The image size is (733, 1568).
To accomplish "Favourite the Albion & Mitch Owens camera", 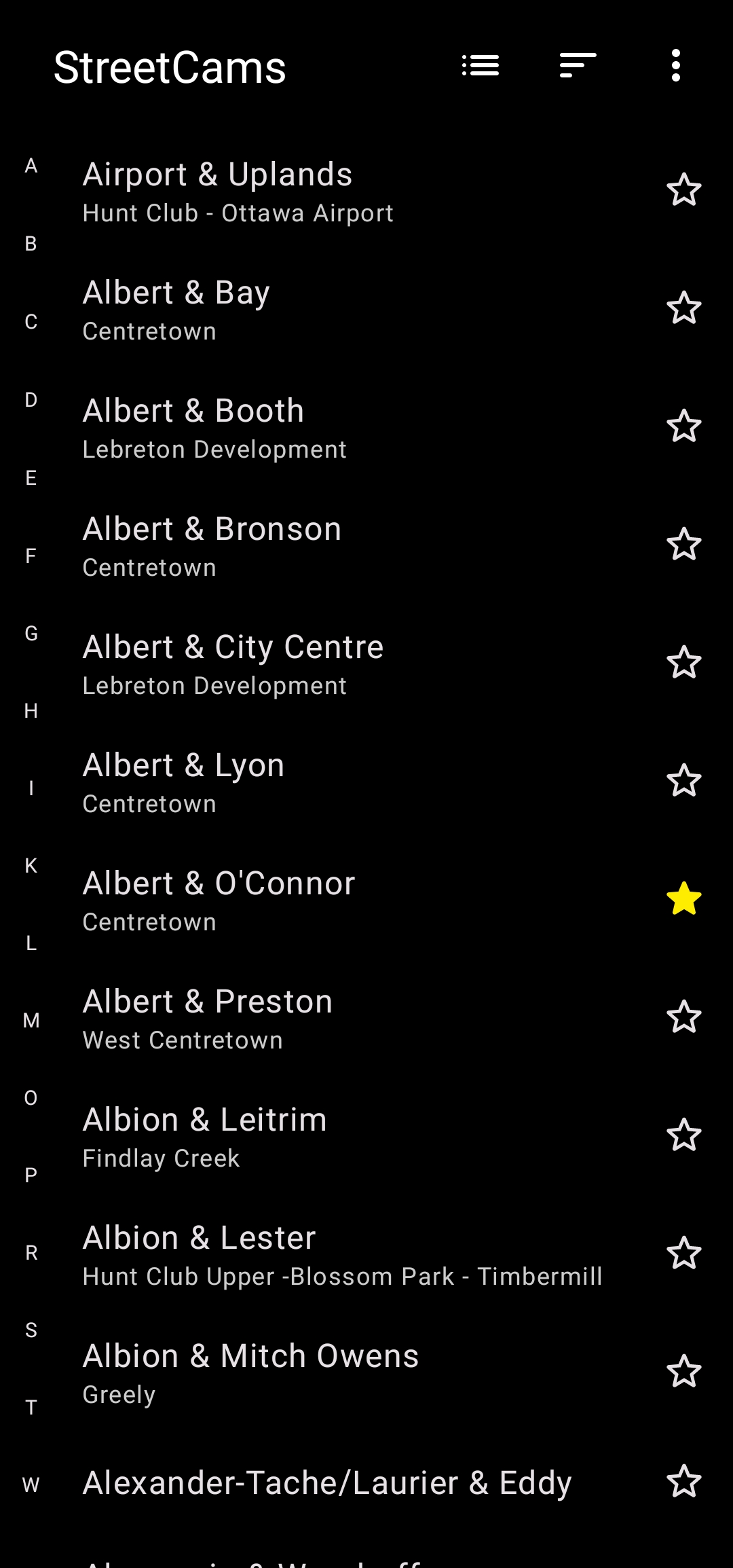I will coord(683,1372).
